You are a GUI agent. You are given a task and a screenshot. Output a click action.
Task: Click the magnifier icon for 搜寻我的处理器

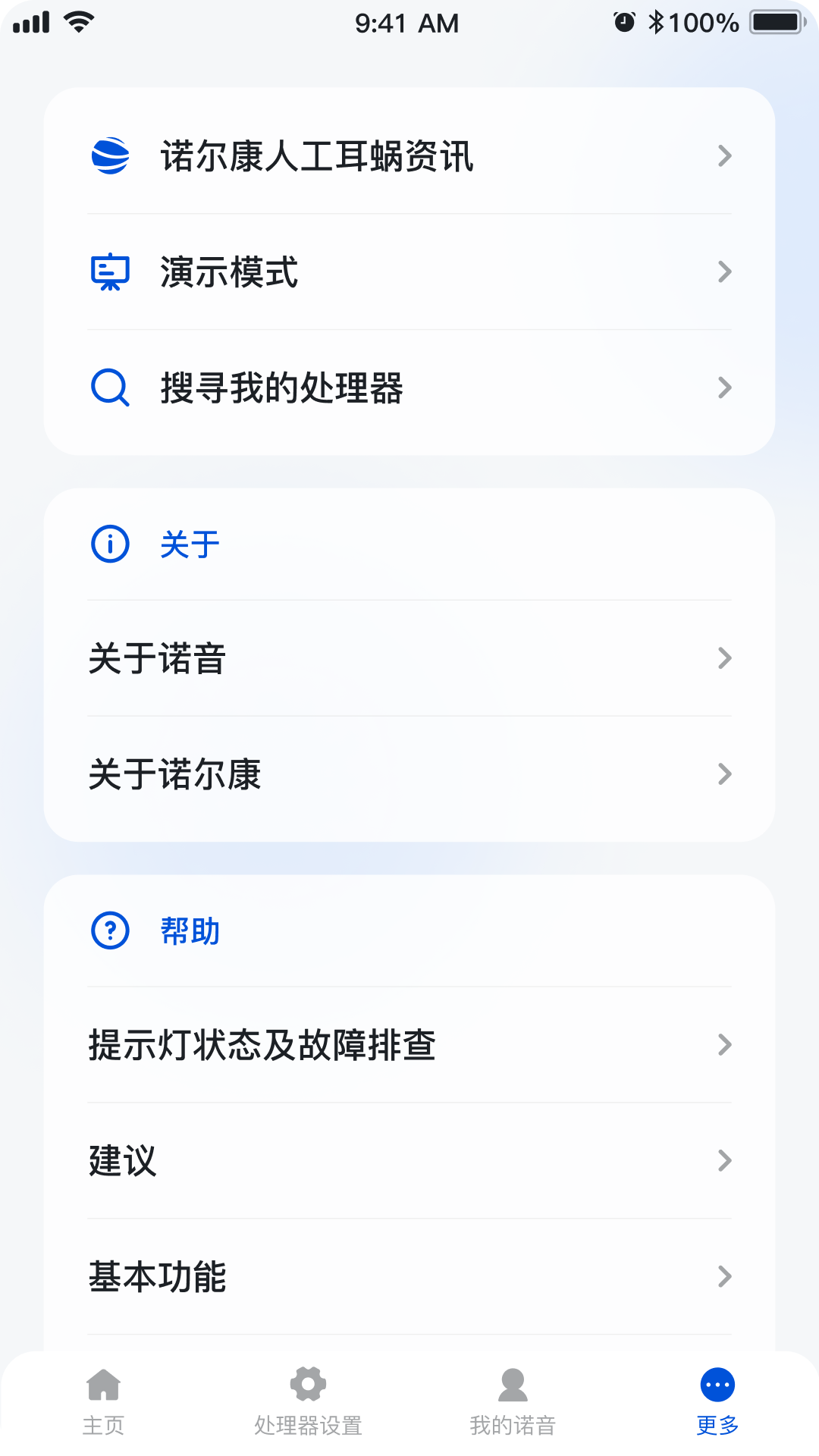(x=109, y=390)
